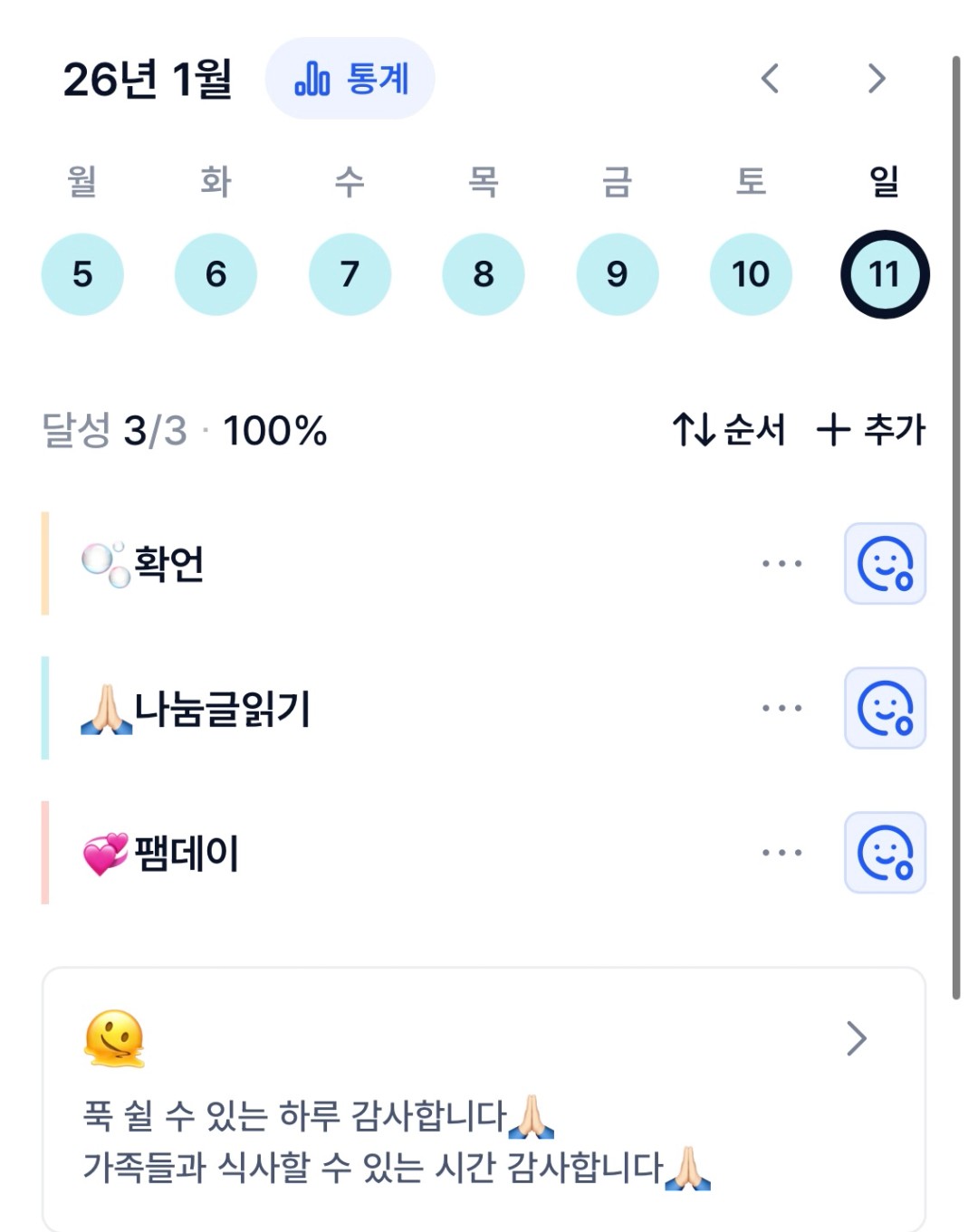Open the more options for 확언
Image resolution: width=968 pixels, height=1232 pixels.
(781, 563)
